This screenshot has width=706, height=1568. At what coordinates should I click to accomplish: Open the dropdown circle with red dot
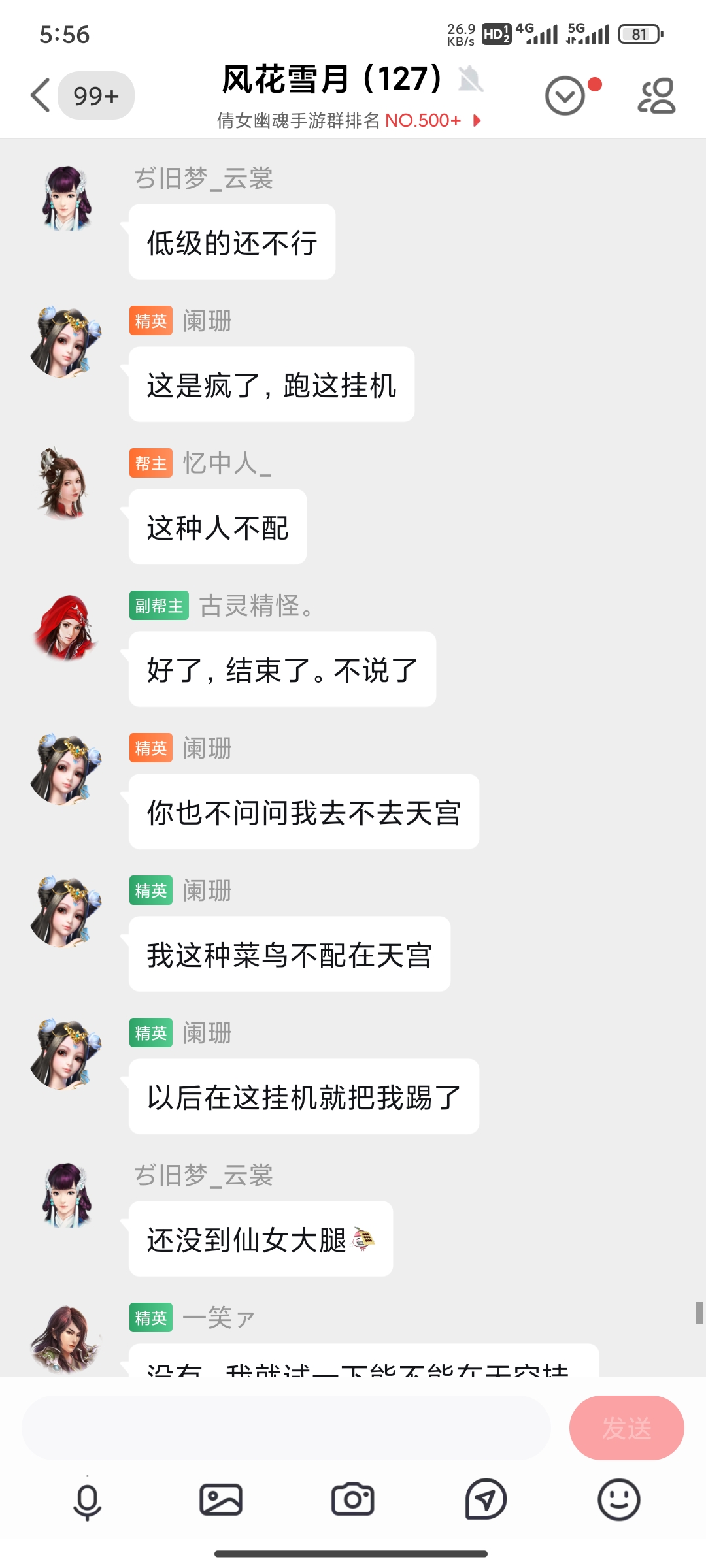565,96
